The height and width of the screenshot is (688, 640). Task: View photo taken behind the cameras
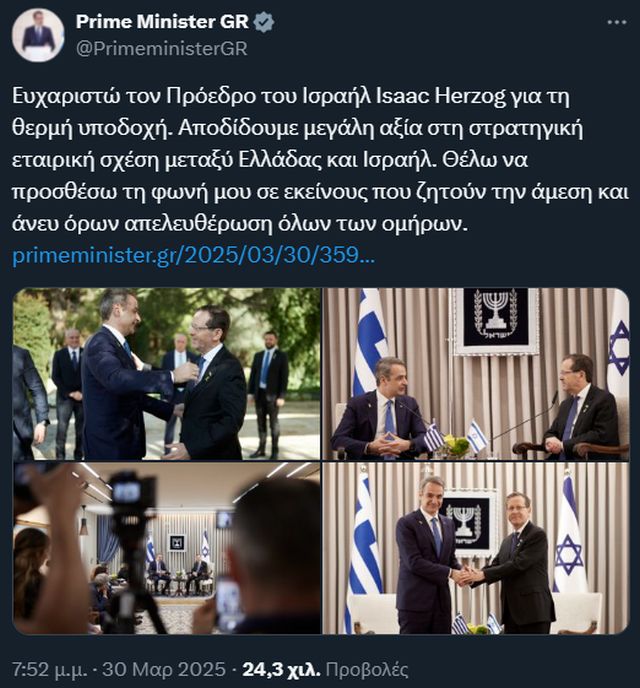166,548
